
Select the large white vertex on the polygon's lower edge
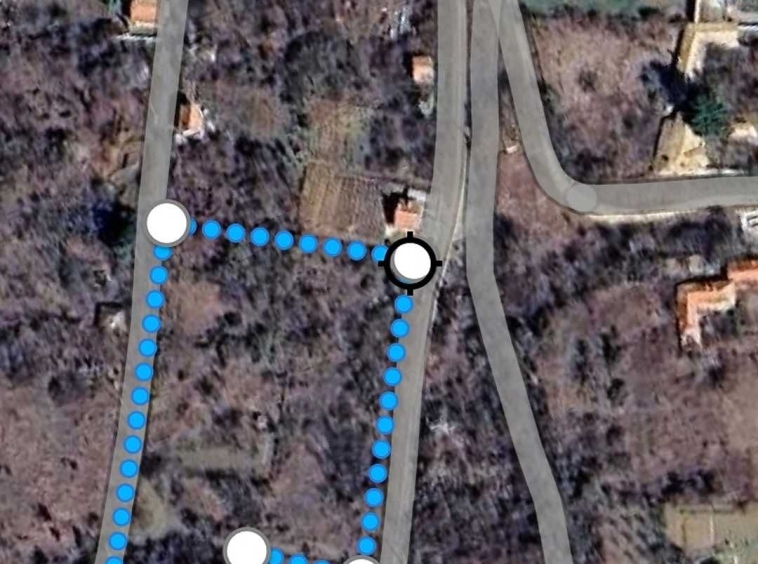tap(246, 549)
